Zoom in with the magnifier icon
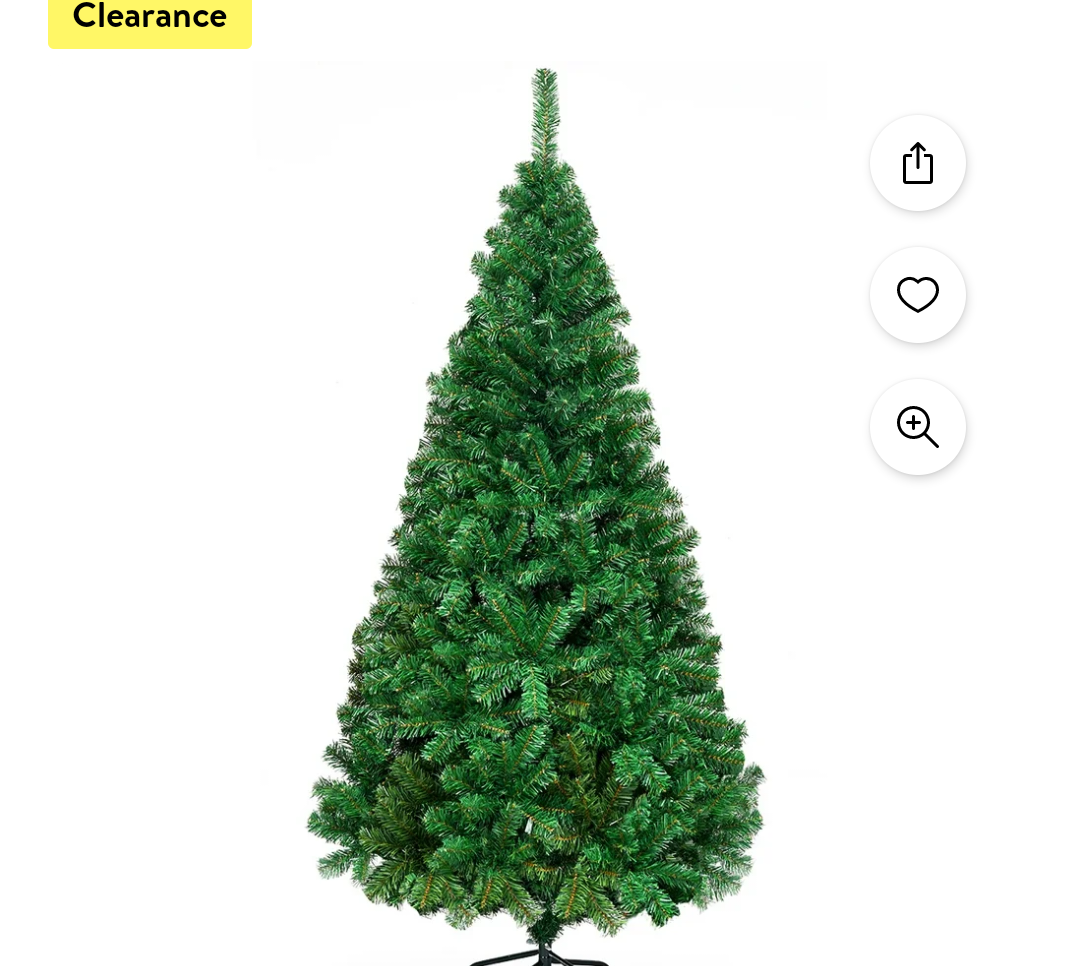Screen dimensions: 1080x966 click(917, 427)
